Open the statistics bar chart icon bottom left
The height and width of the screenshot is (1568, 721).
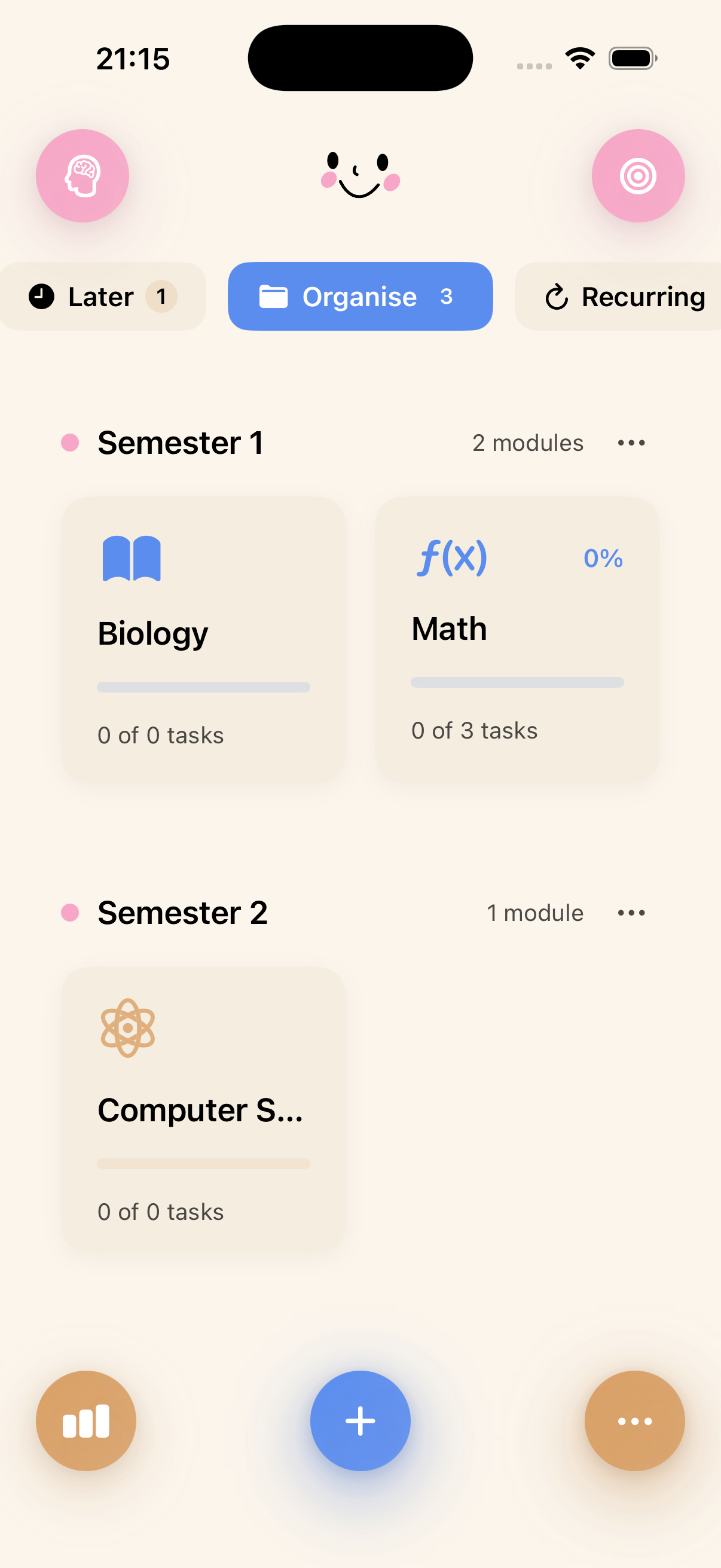[85, 1421]
